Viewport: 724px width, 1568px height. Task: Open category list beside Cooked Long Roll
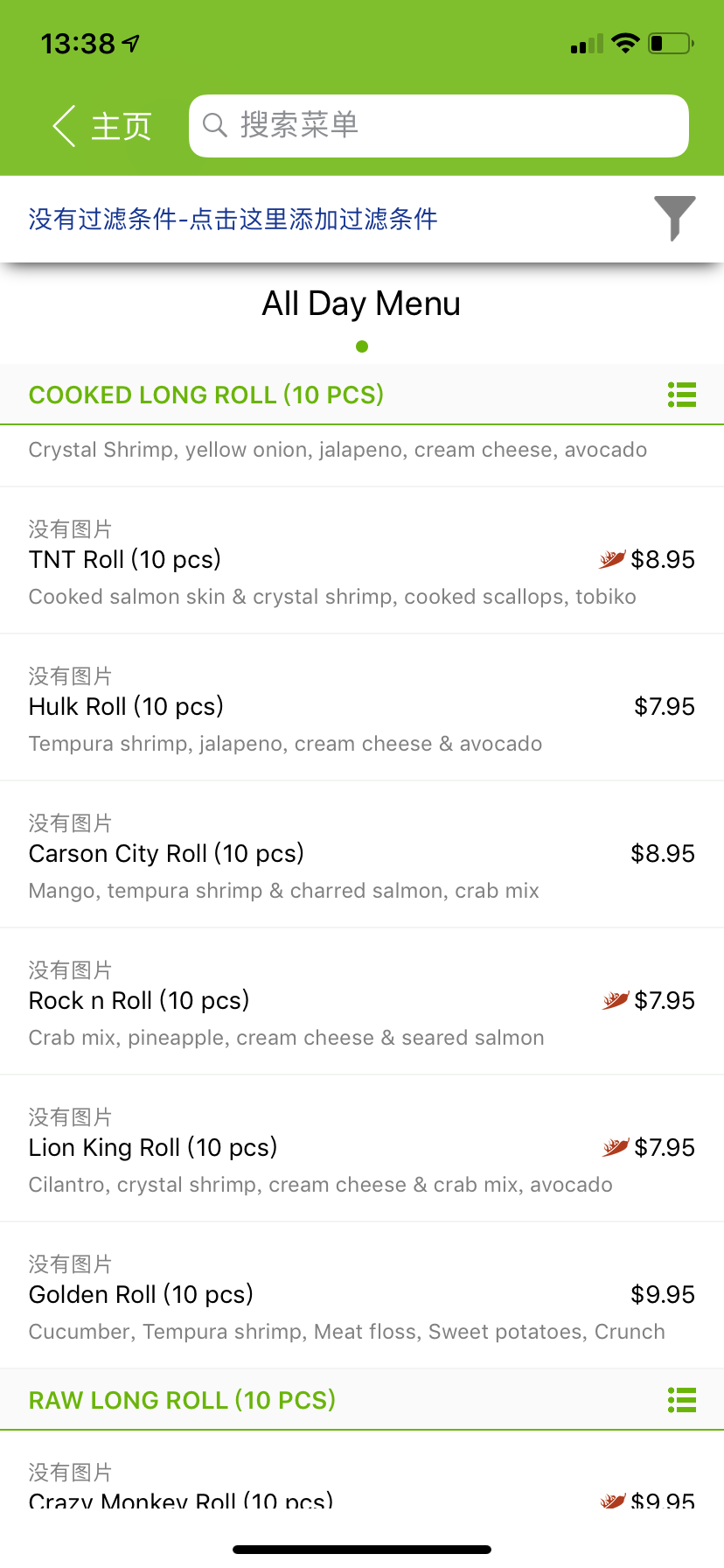682,395
